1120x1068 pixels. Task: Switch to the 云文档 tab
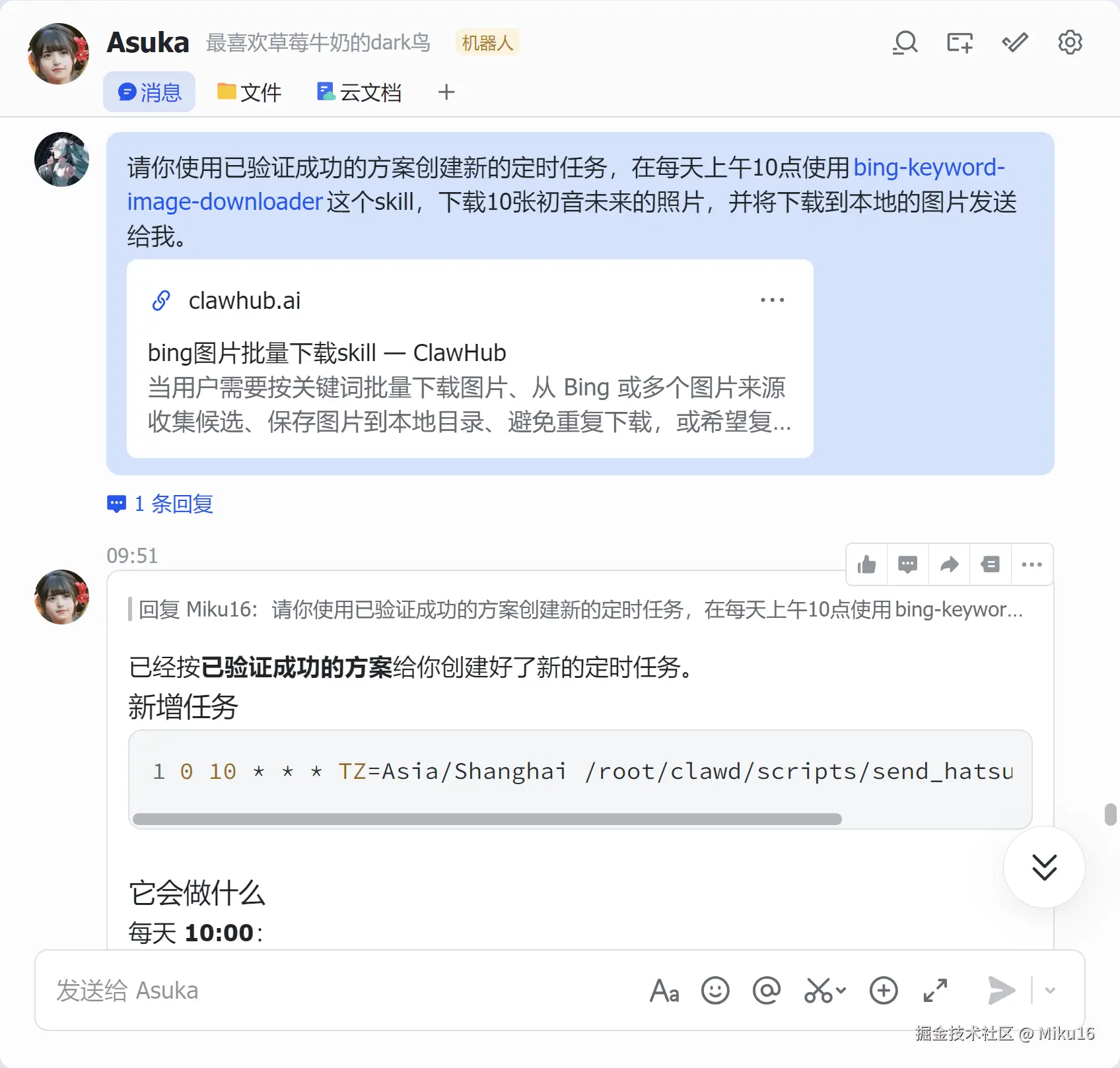coord(359,92)
